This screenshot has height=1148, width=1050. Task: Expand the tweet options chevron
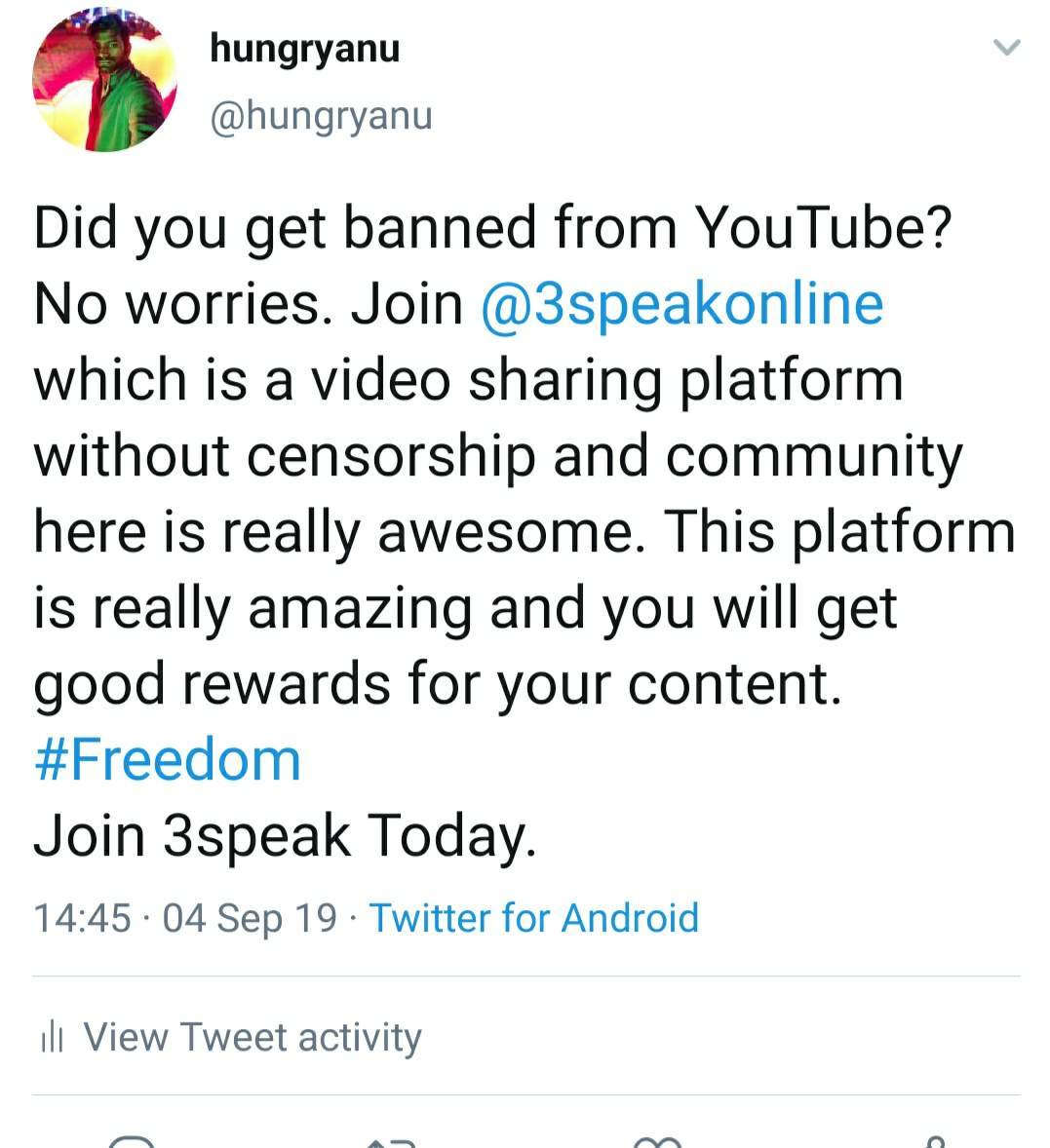pos(1007,48)
